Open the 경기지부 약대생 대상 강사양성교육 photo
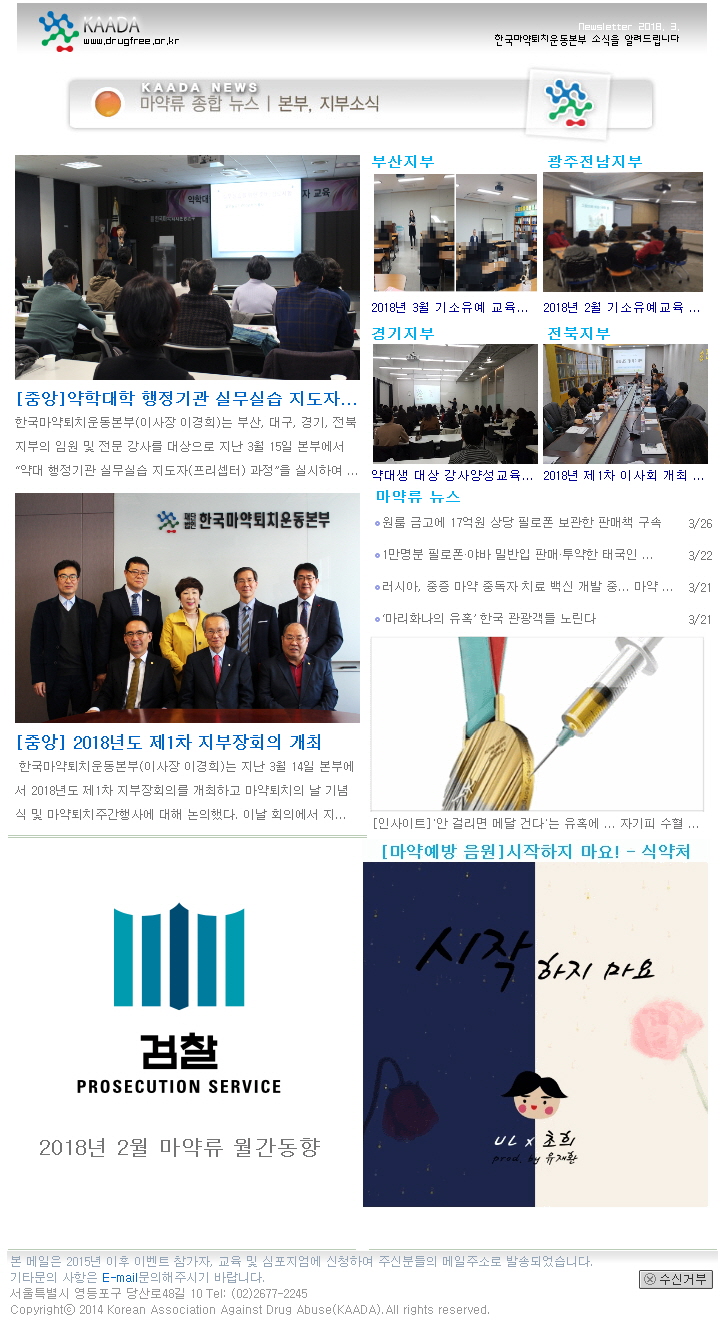The width and height of the screenshot is (728, 1334). pyautogui.click(x=455, y=404)
